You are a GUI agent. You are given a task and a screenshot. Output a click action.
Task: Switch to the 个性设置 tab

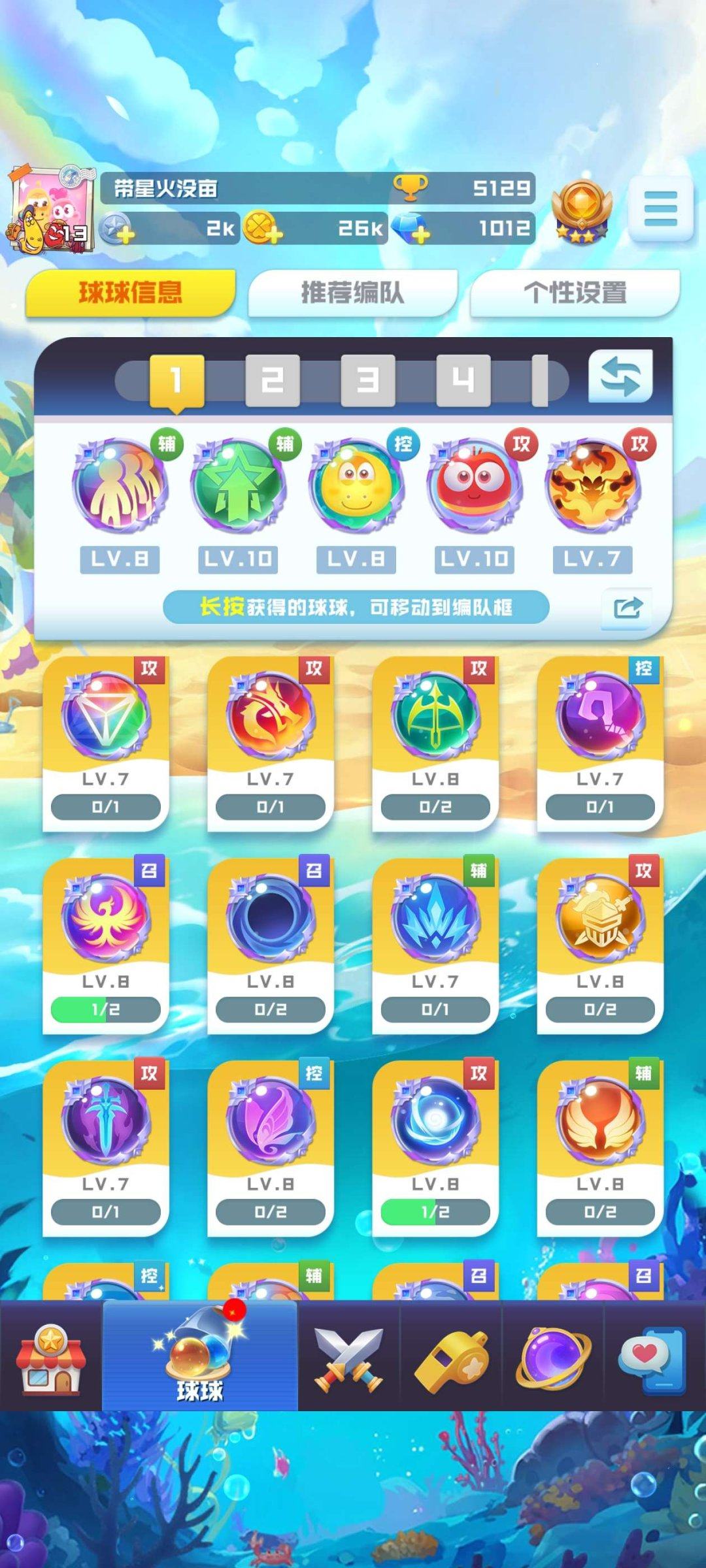point(575,292)
